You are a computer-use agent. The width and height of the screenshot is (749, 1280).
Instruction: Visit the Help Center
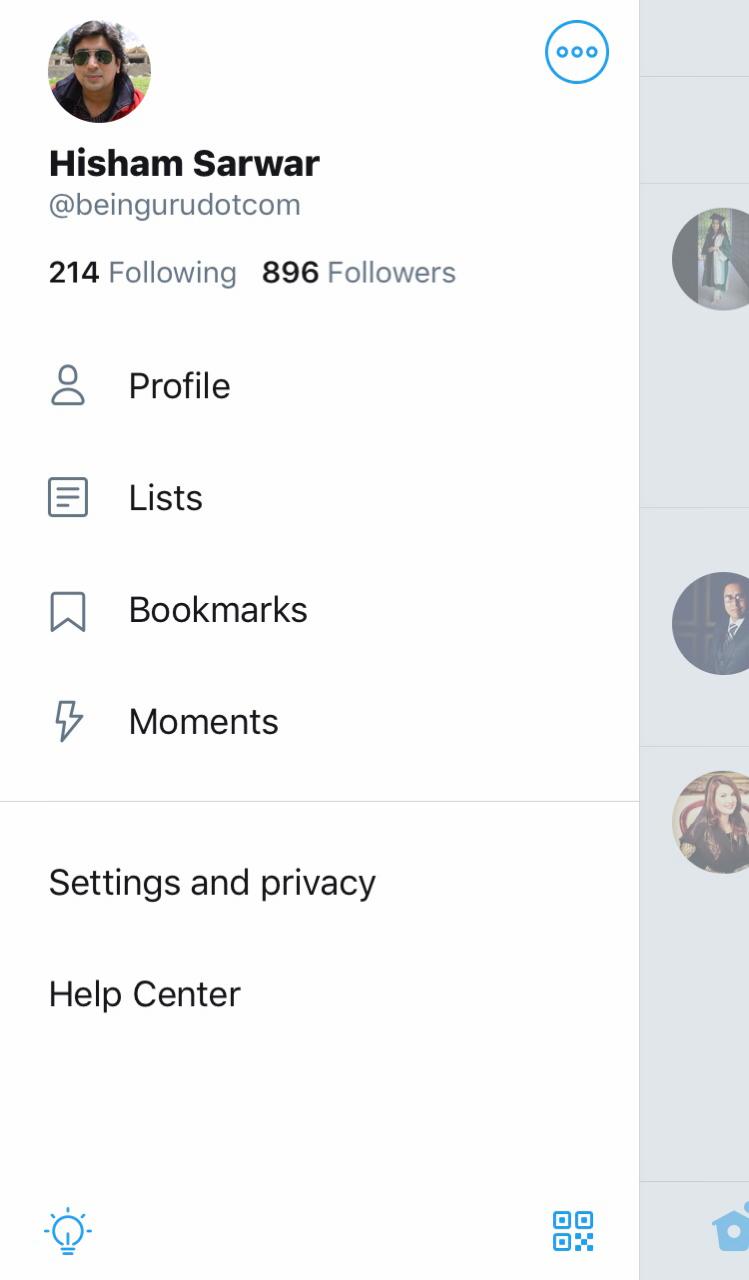click(x=145, y=995)
